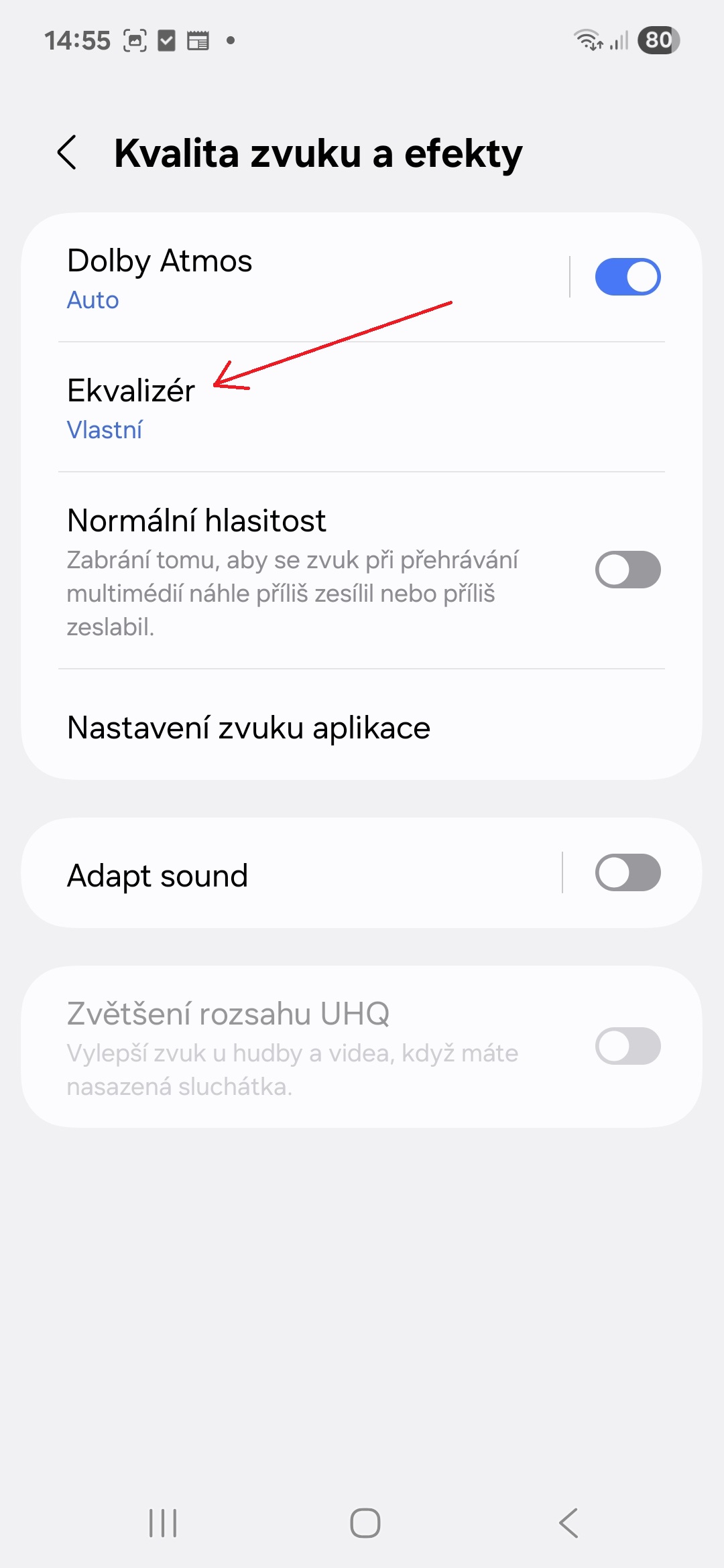Enable Normální hlasitost toggle
The width and height of the screenshot is (724, 1568).
(627, 570)
